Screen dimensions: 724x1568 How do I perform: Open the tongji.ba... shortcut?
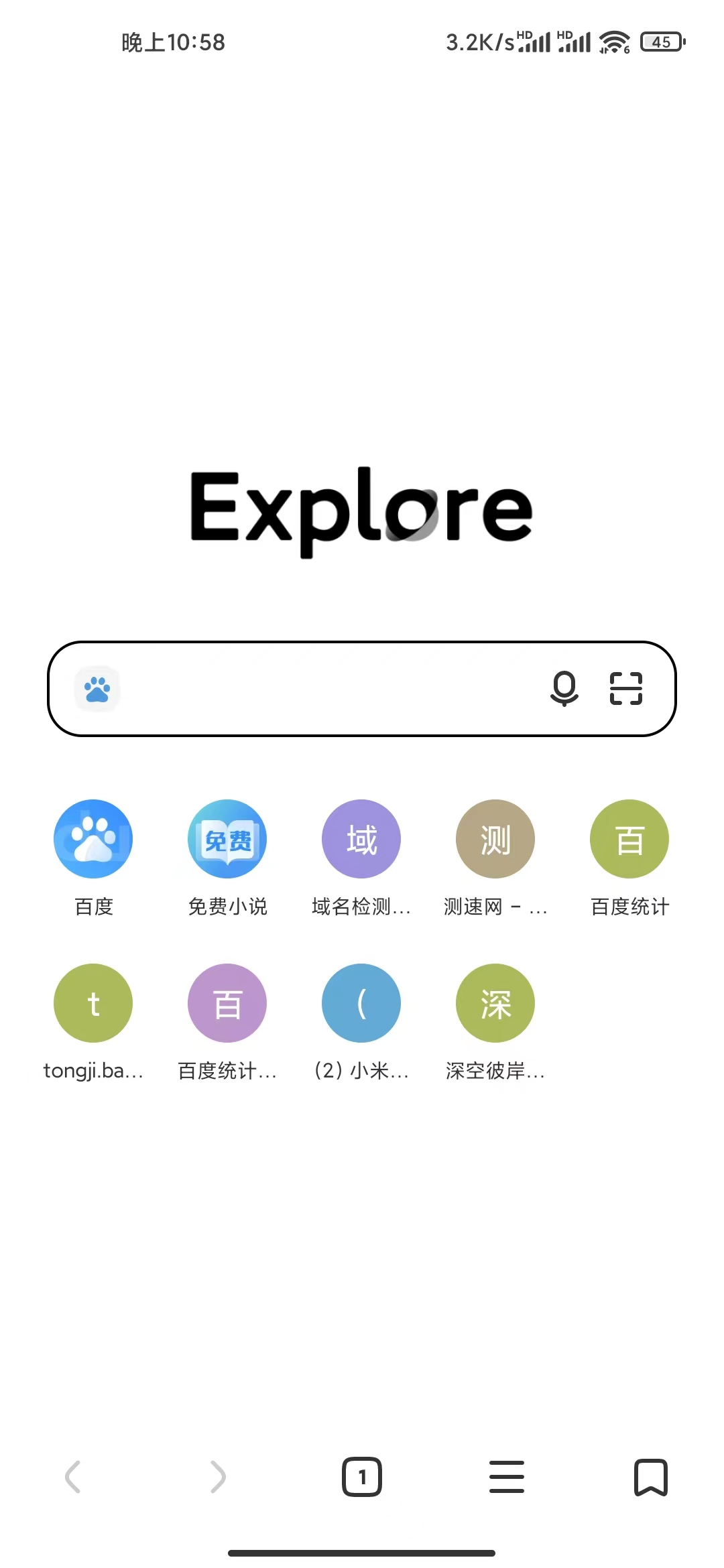coord(93,1003)
